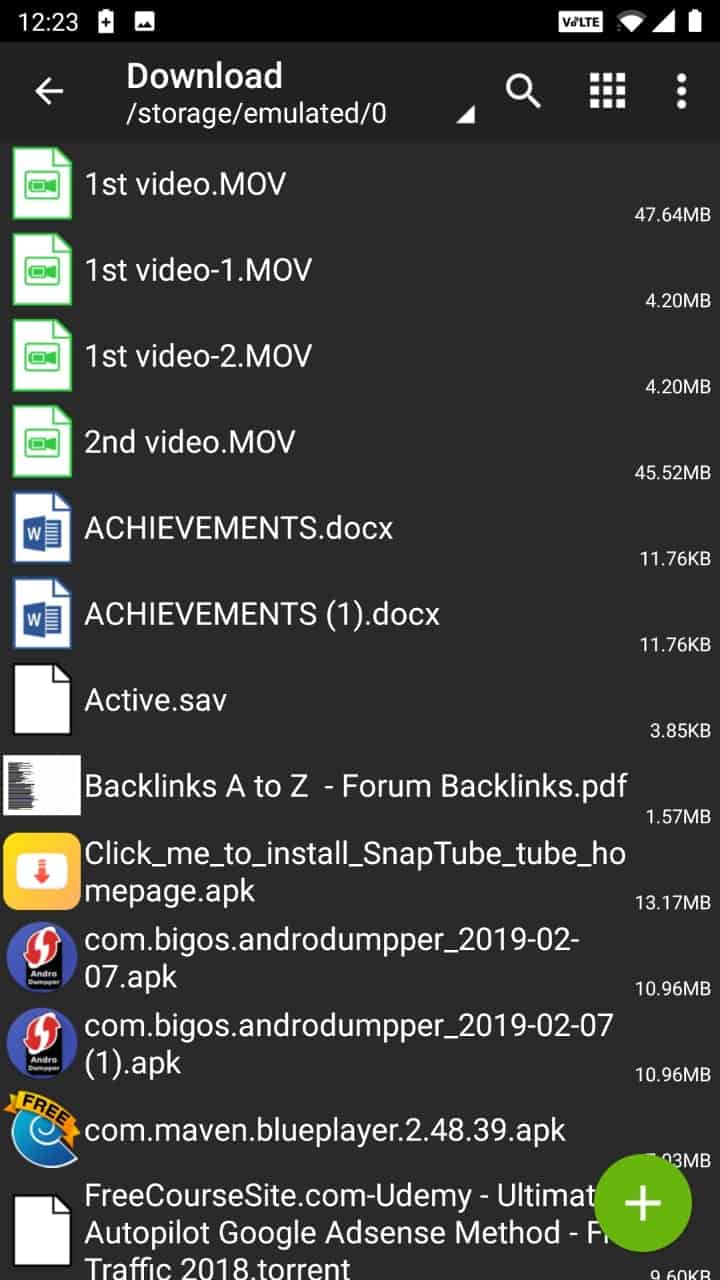Screen dimensions: 720x1280
Task: Open the three-dot overflow menu
Action: click(682, 91)
